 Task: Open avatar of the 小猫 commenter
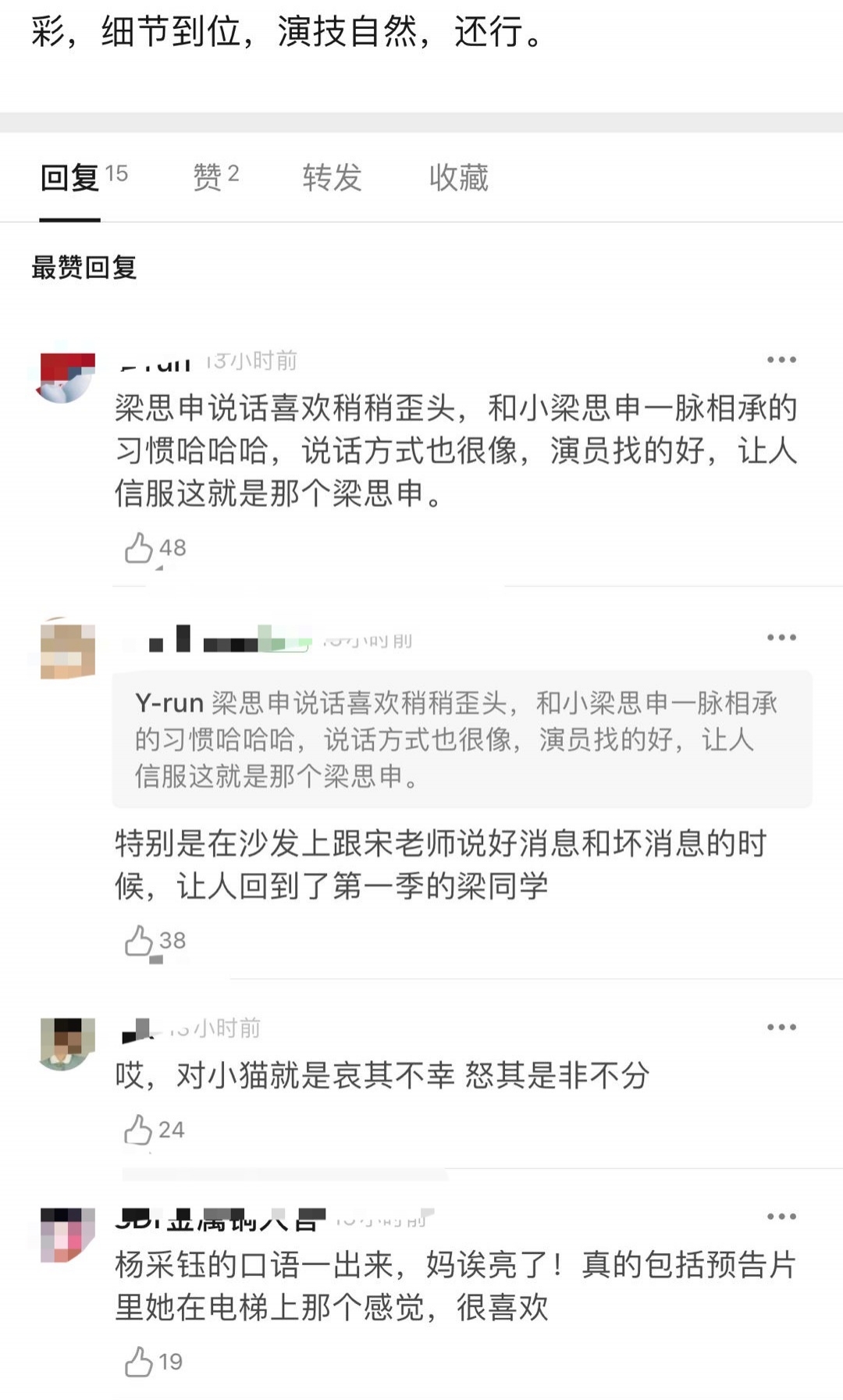tap(67, 1043)
